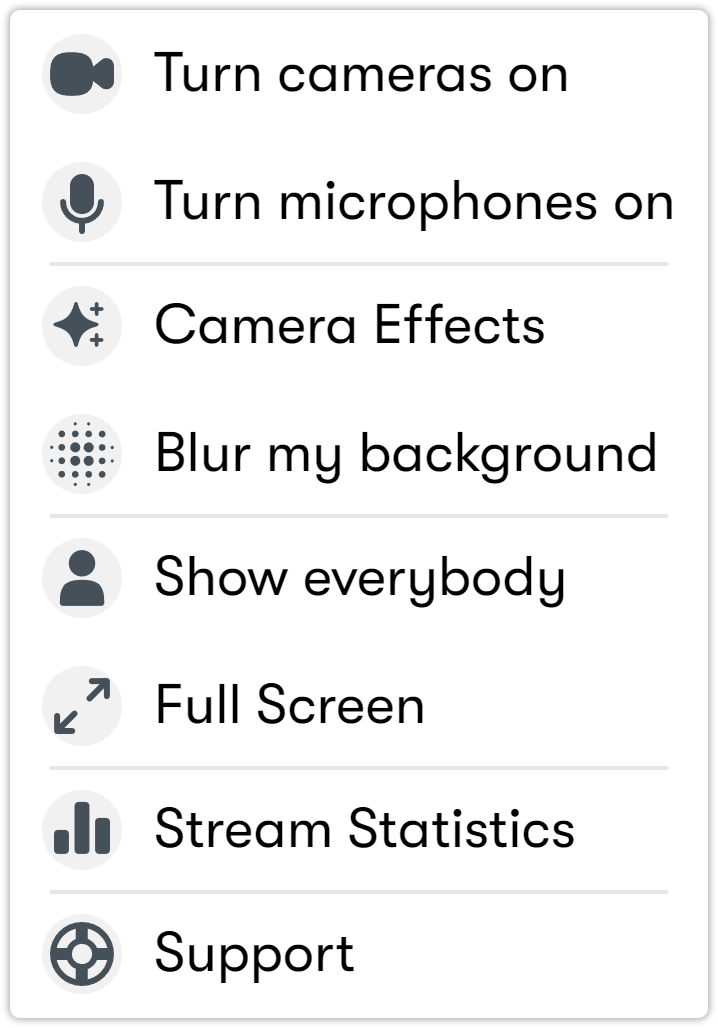The image size is (718, 1028).
Task: Enter Full Screen mode
Action: (289, 706)
